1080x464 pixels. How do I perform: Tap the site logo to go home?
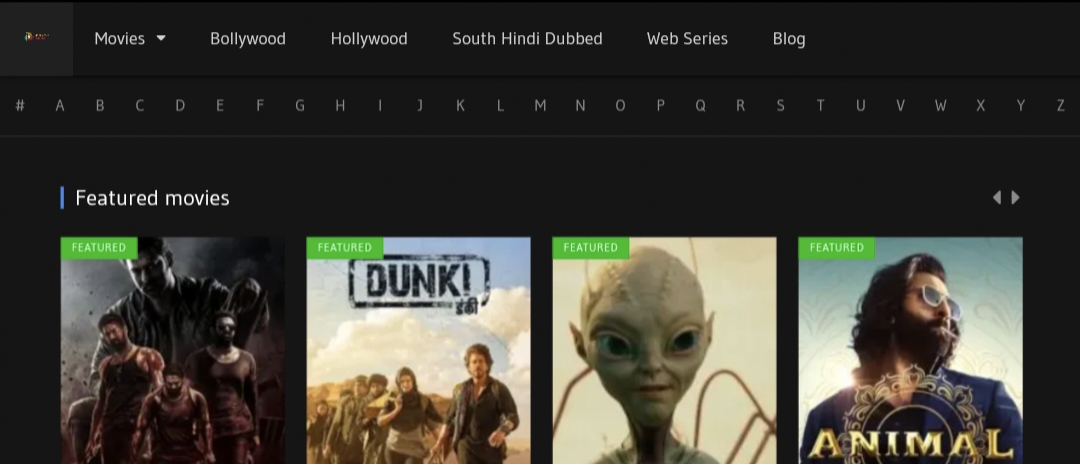[37, 38]
